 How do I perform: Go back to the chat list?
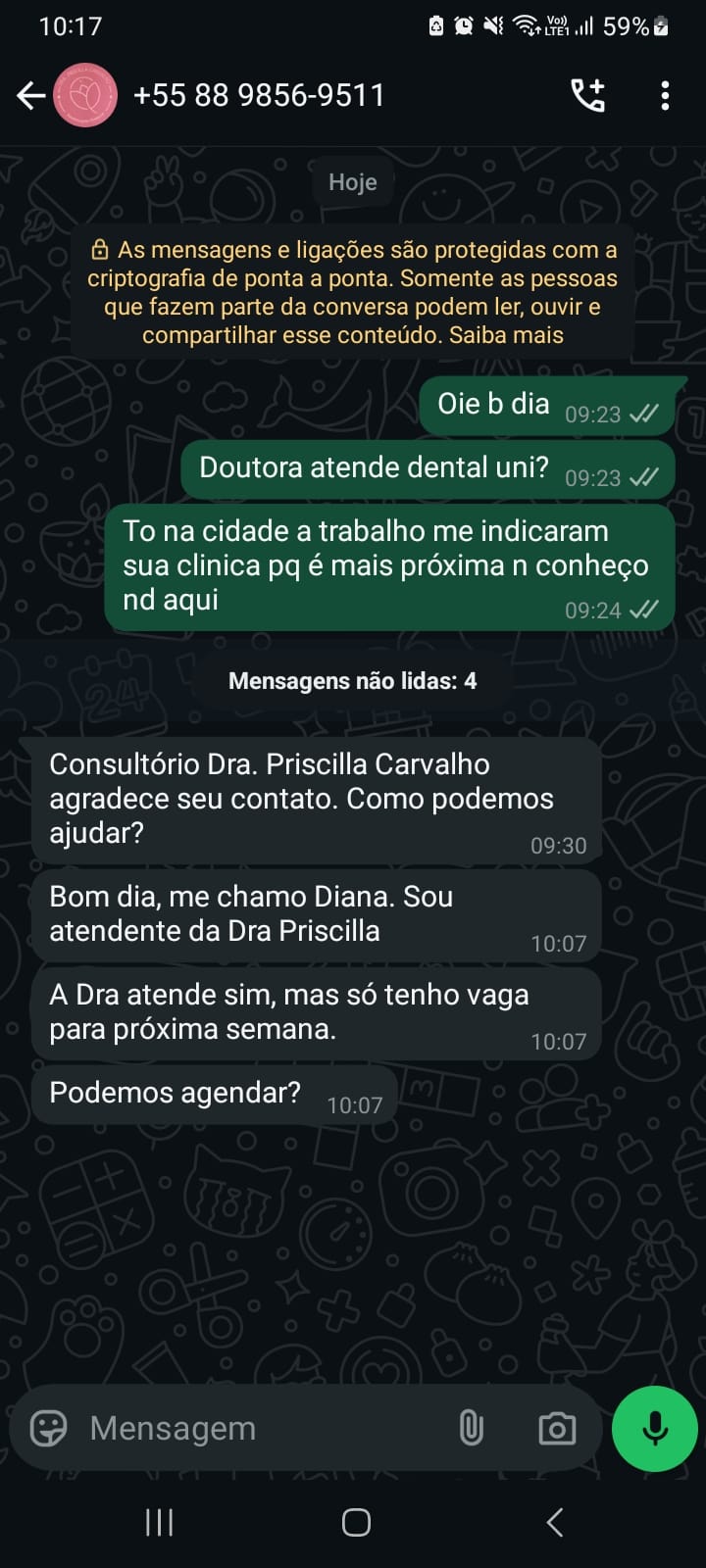(x=31, y=95)
